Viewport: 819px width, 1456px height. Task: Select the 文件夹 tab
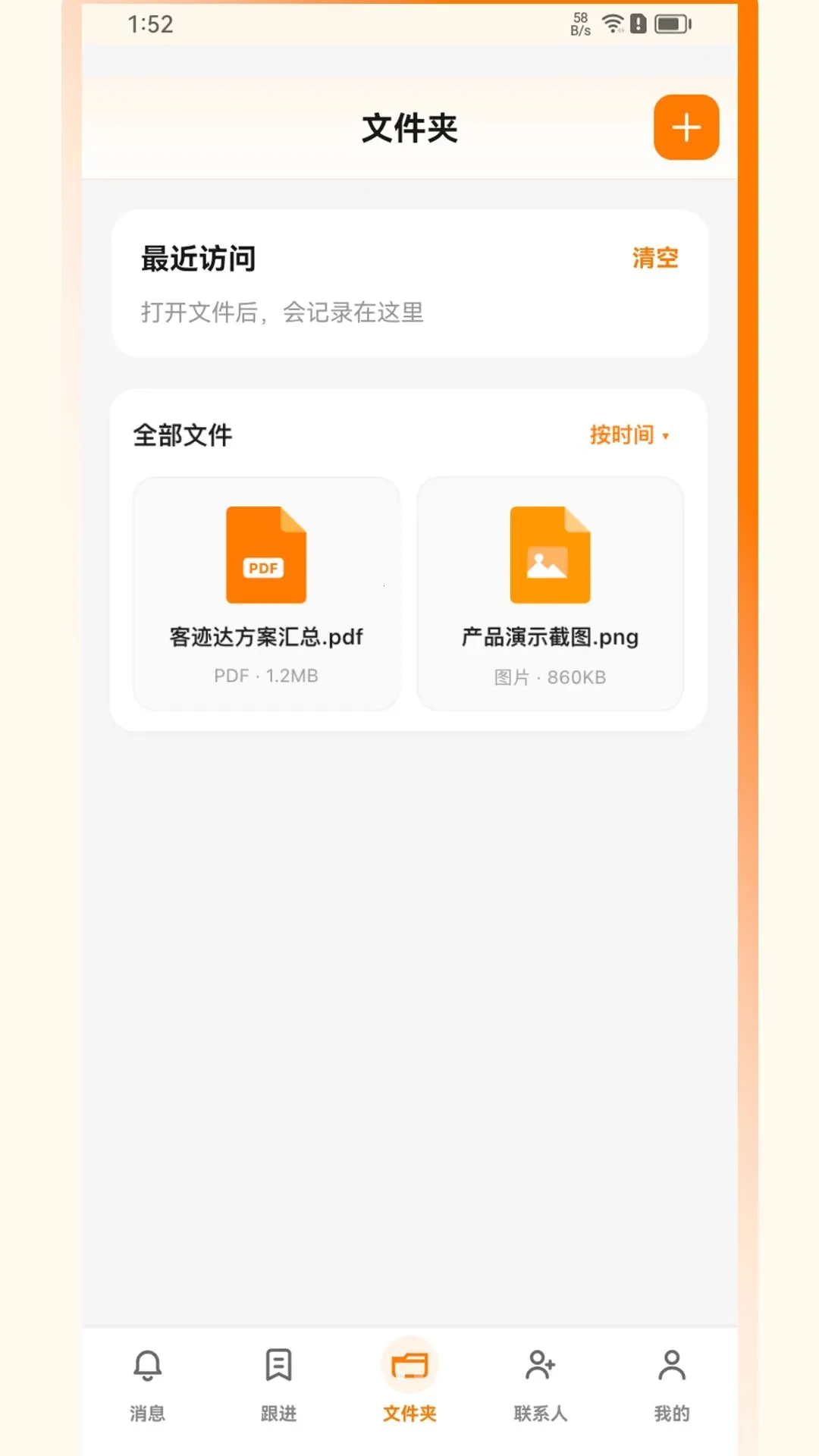pos(409,1382)
